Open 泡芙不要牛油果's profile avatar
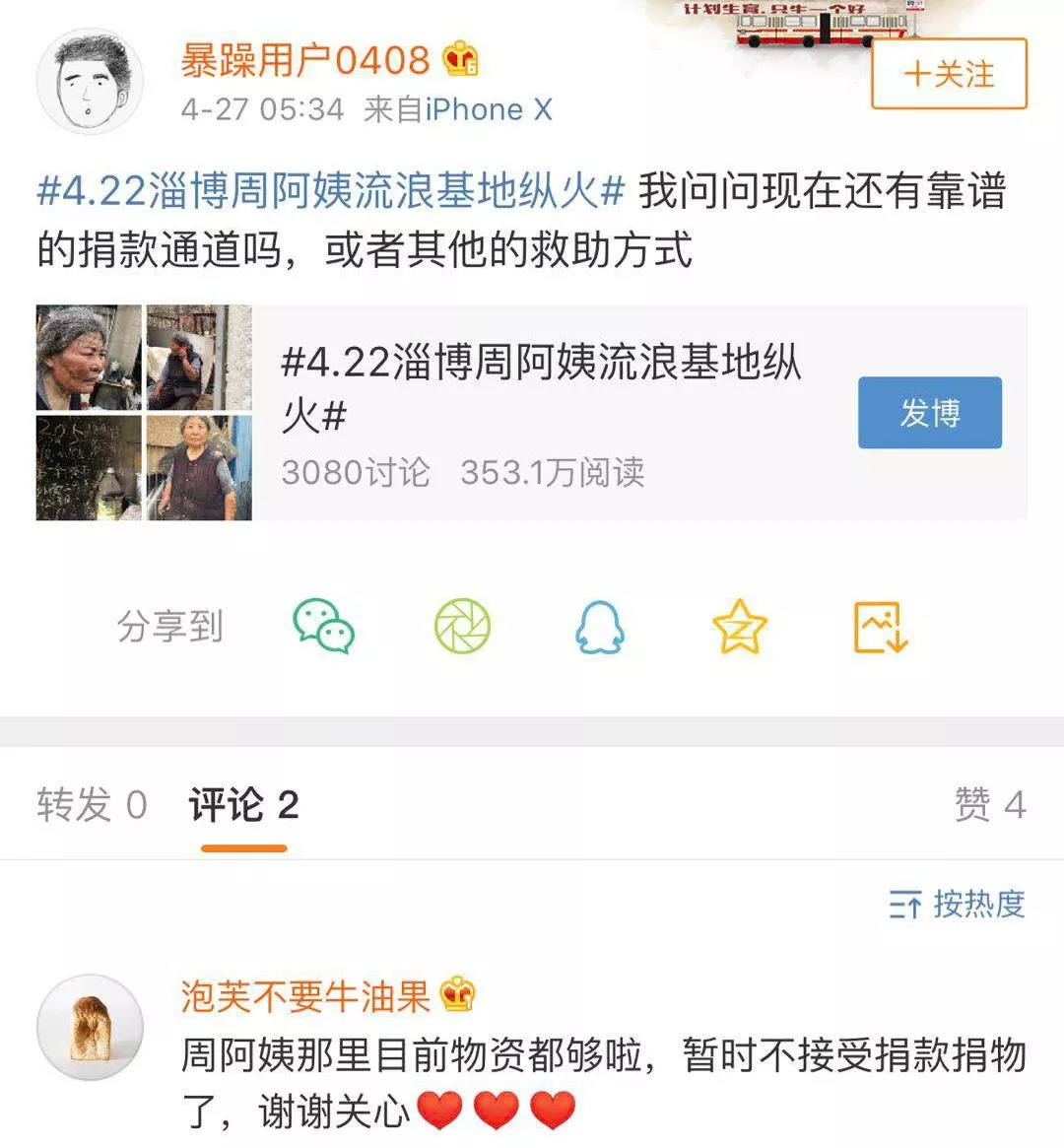1064x1148 pixels. coord(90,1027)
